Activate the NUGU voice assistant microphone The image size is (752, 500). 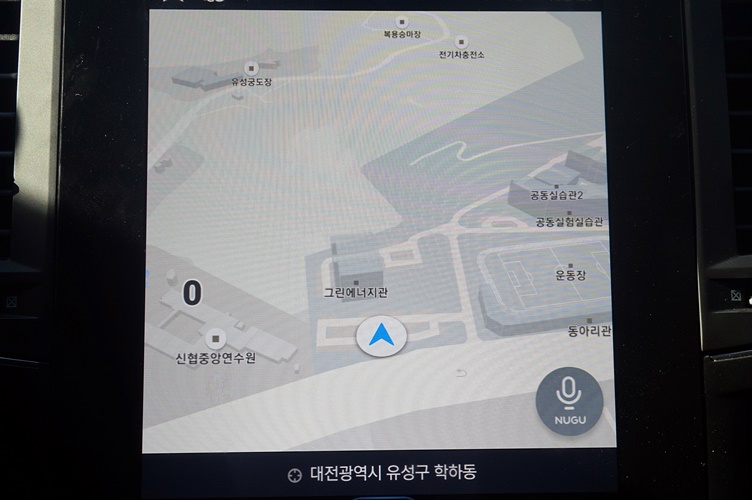569,402
